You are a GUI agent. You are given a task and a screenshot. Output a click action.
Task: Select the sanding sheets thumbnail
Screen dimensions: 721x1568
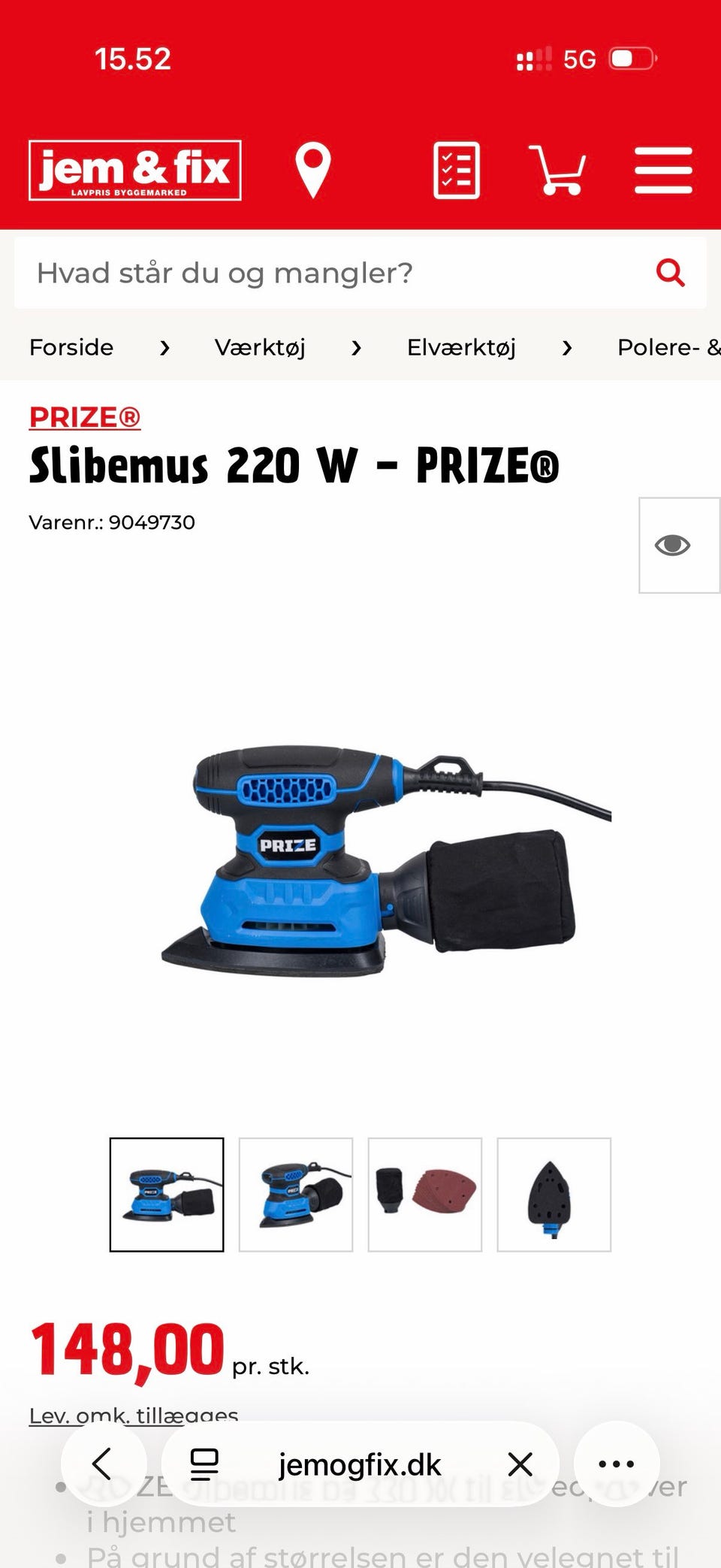[x=425, y=1195]
